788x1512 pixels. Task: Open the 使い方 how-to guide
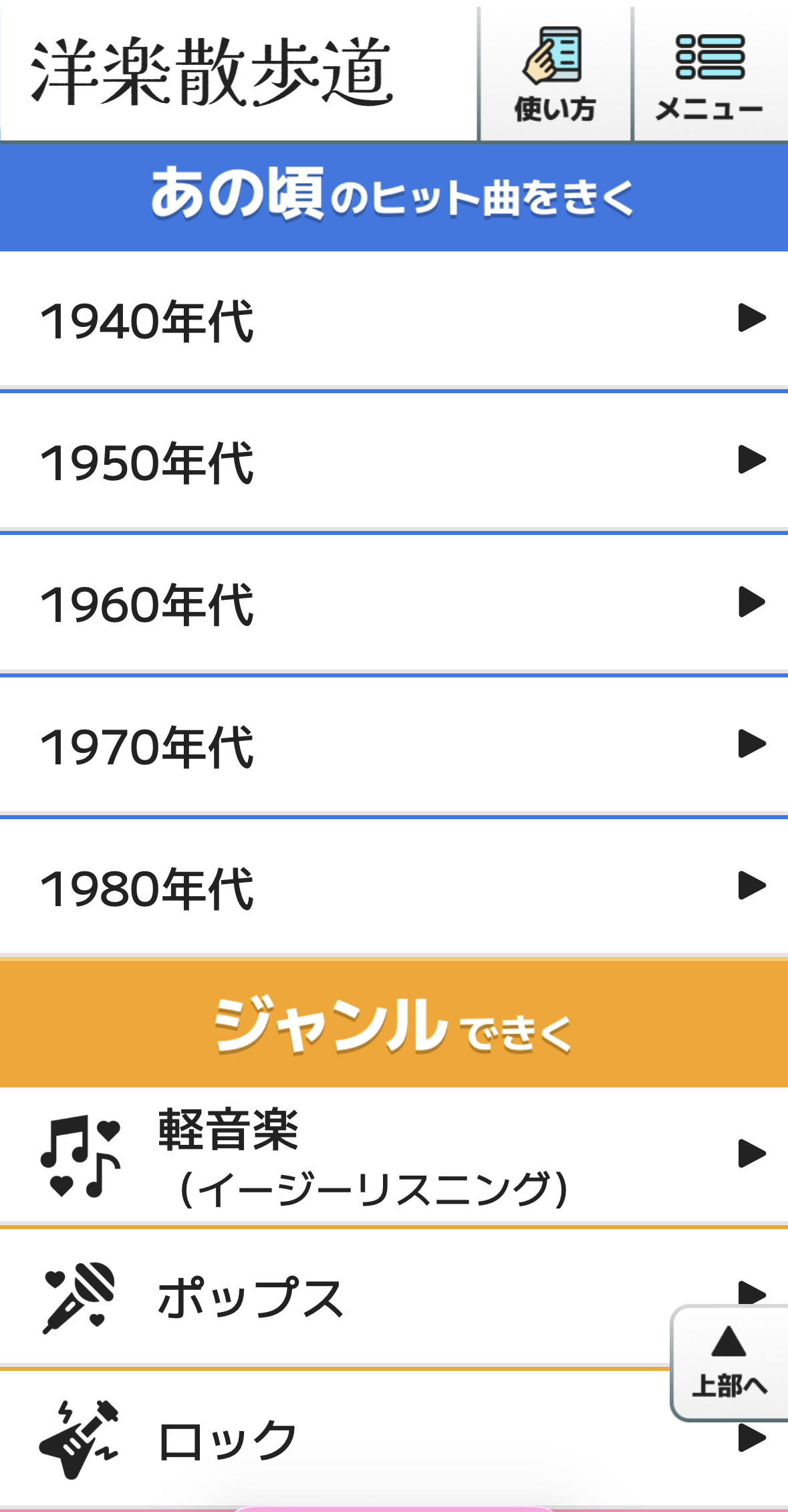pyautogui.click(x=555, y=75)
